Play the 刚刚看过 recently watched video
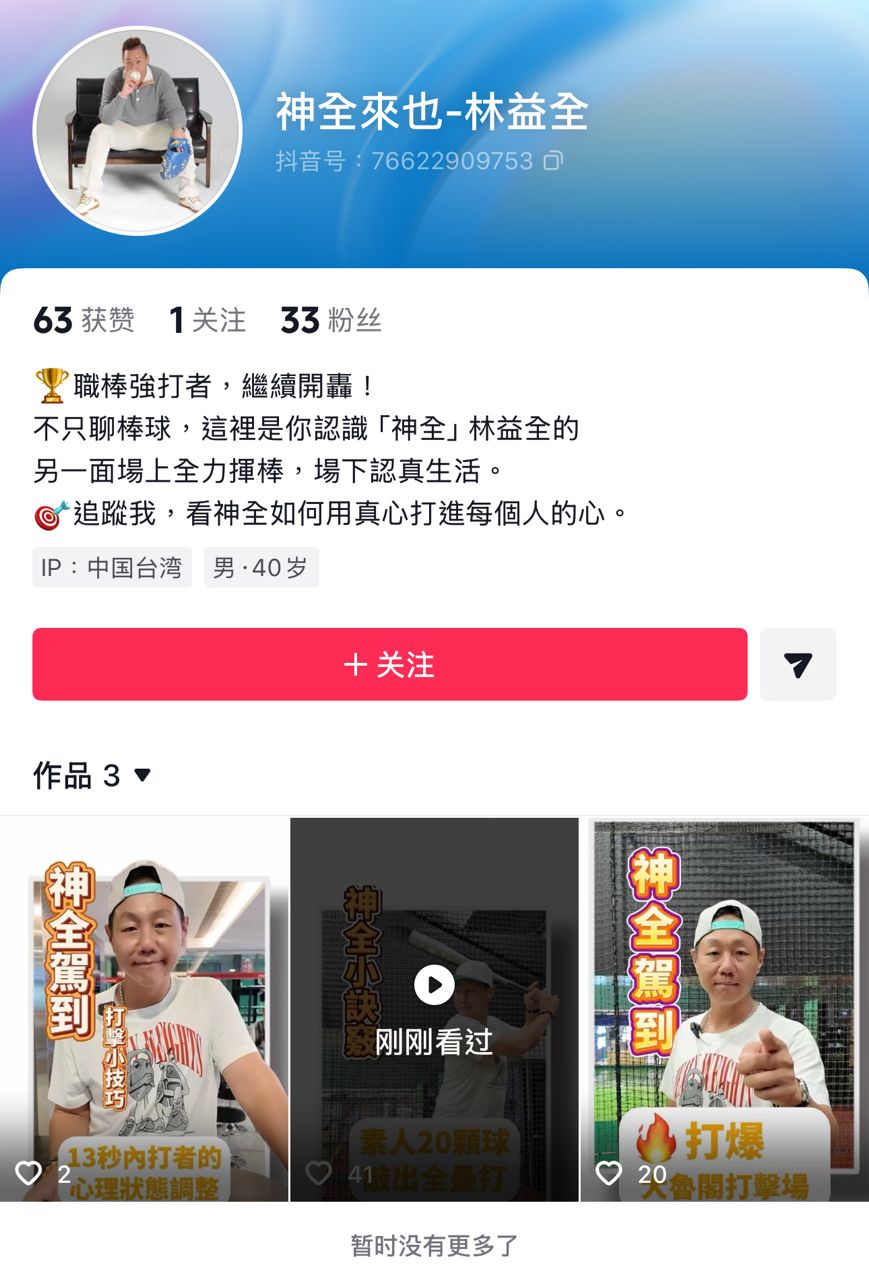Screen dimensions: 869x1280 click(434, 1008)
